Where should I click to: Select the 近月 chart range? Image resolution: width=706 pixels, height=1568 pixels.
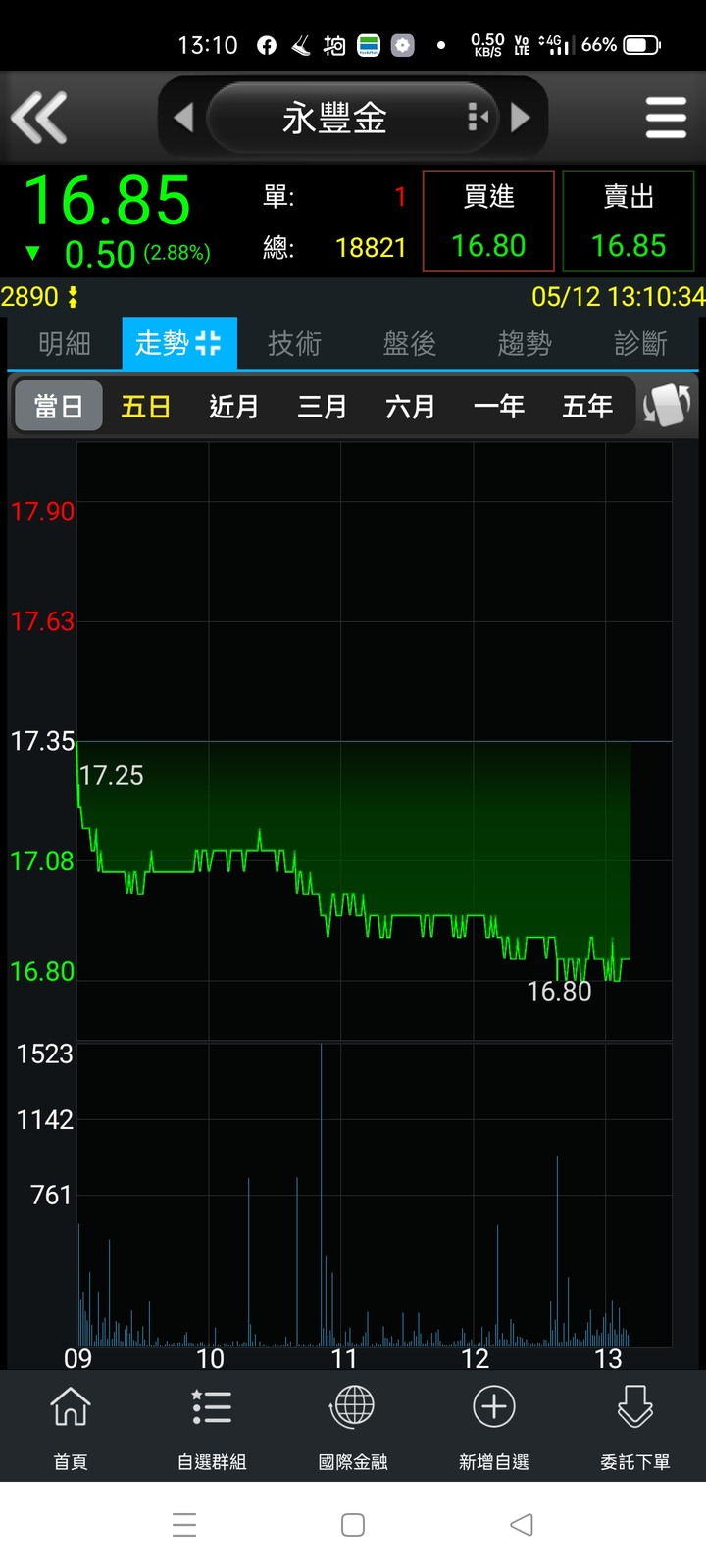point(234,406)
